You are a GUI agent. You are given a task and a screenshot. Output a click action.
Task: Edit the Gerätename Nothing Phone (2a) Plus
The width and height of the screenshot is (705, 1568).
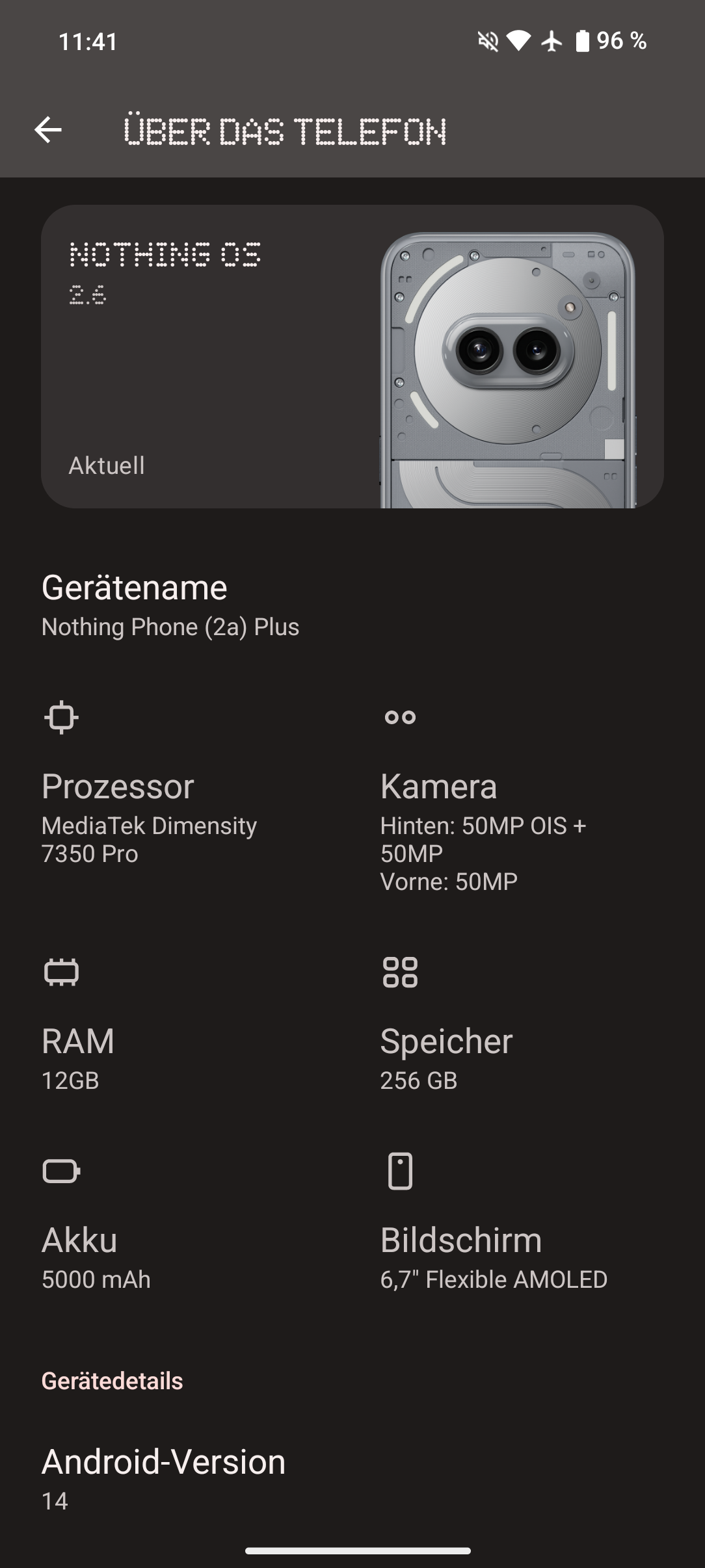coord(352,607)
